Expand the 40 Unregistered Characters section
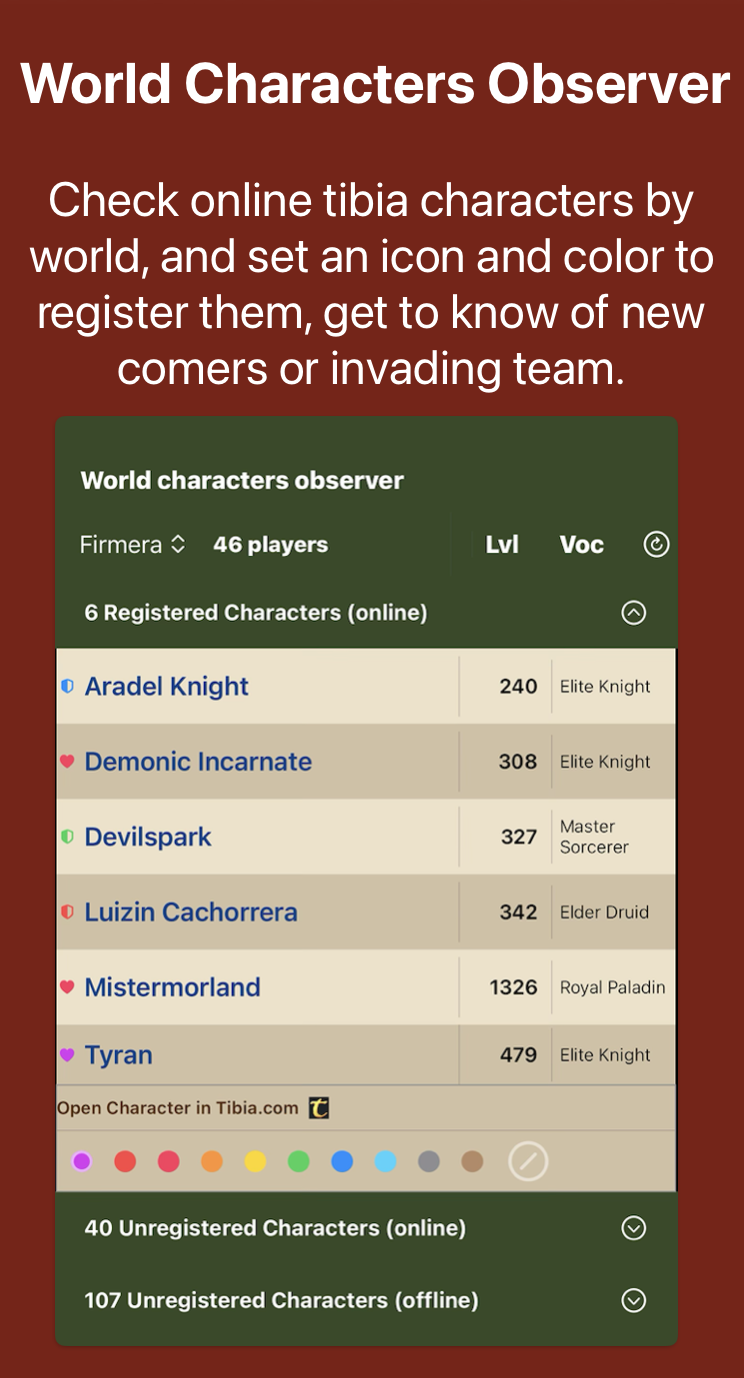The height and width of the screenshot is (1378, 744). pyautogui.click(x=633, y=1228)
